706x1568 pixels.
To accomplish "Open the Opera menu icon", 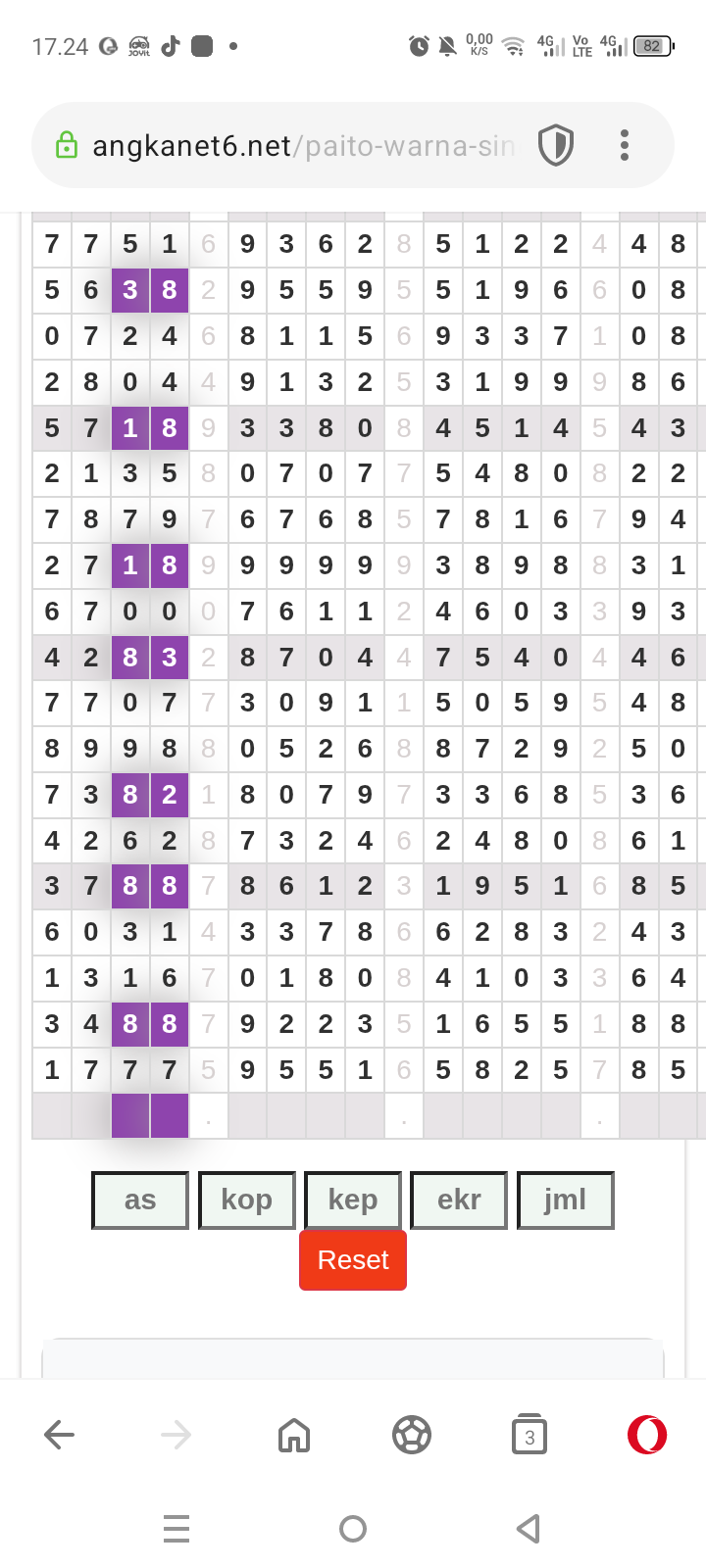I will tap(647, 1436).
